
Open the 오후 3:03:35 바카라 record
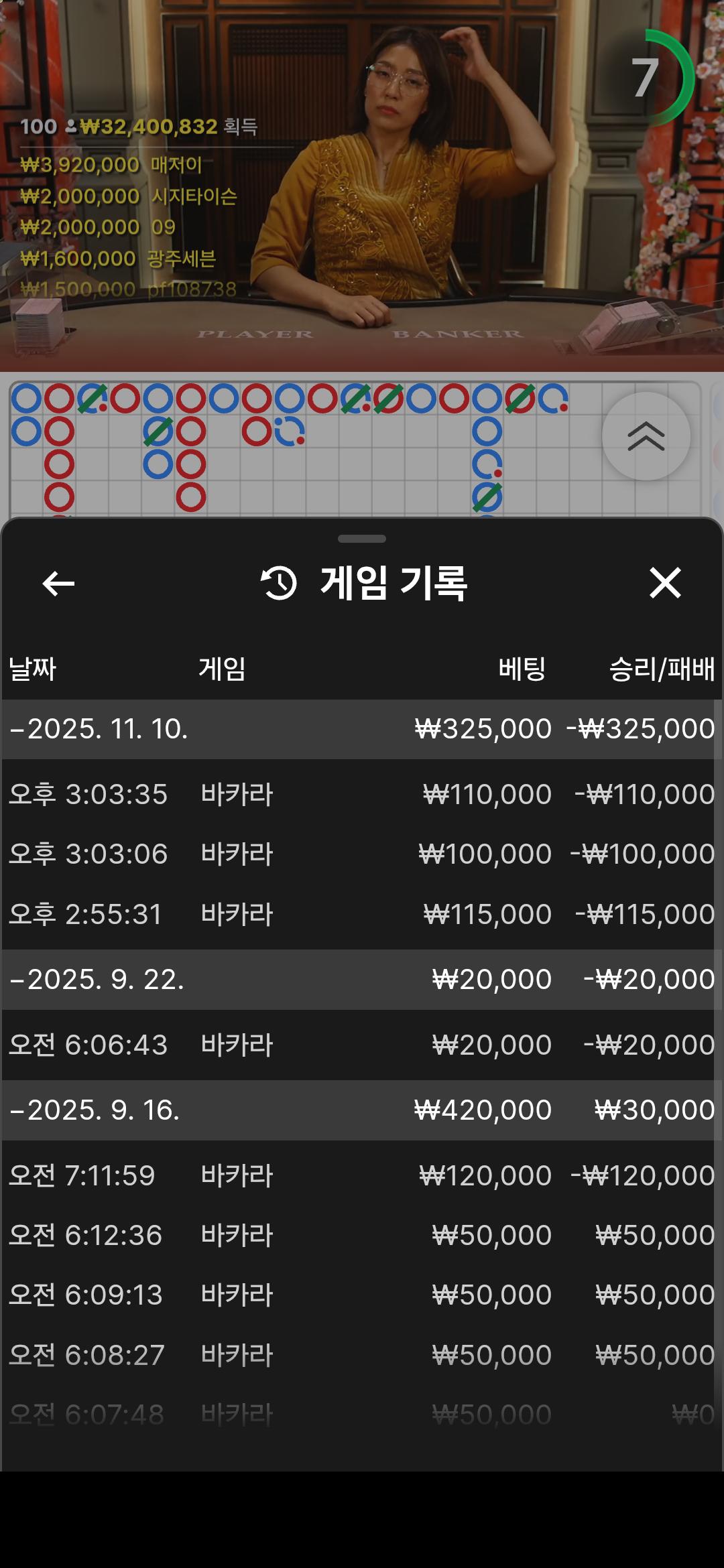pos(361,795)
